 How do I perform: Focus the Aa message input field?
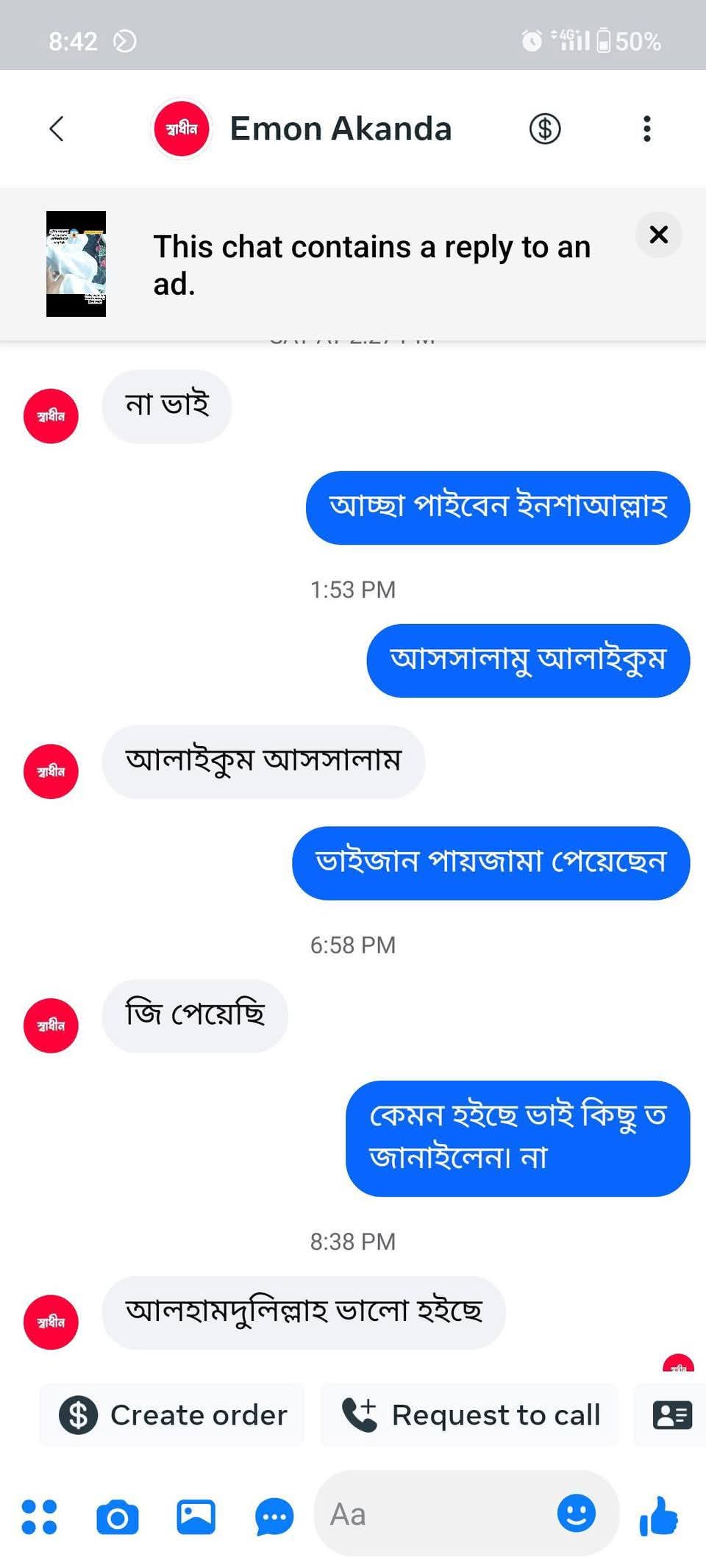[x=434, y=1514]
